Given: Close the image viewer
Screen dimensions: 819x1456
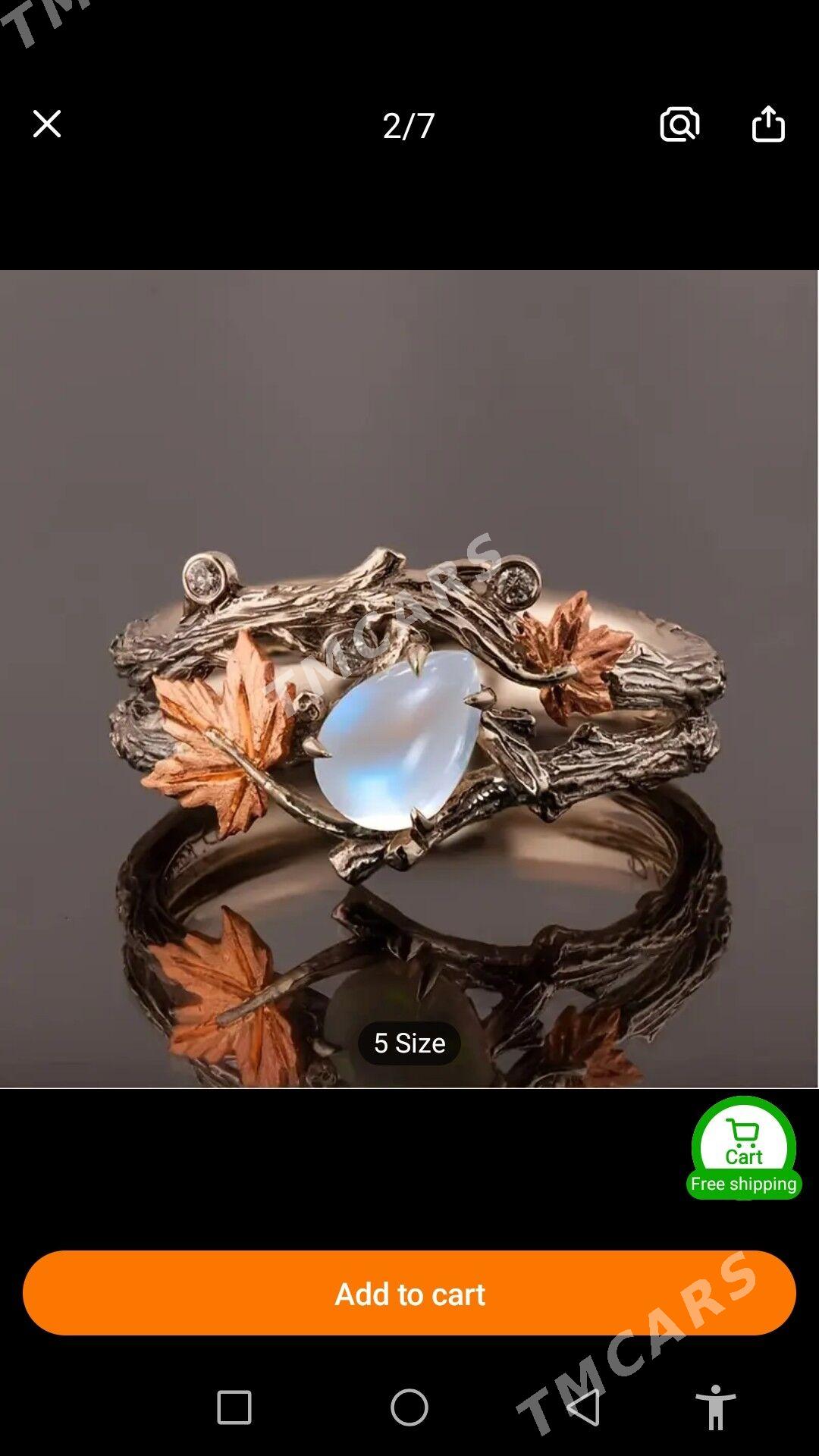Looking at the screenshot, I should click(47, 124).
